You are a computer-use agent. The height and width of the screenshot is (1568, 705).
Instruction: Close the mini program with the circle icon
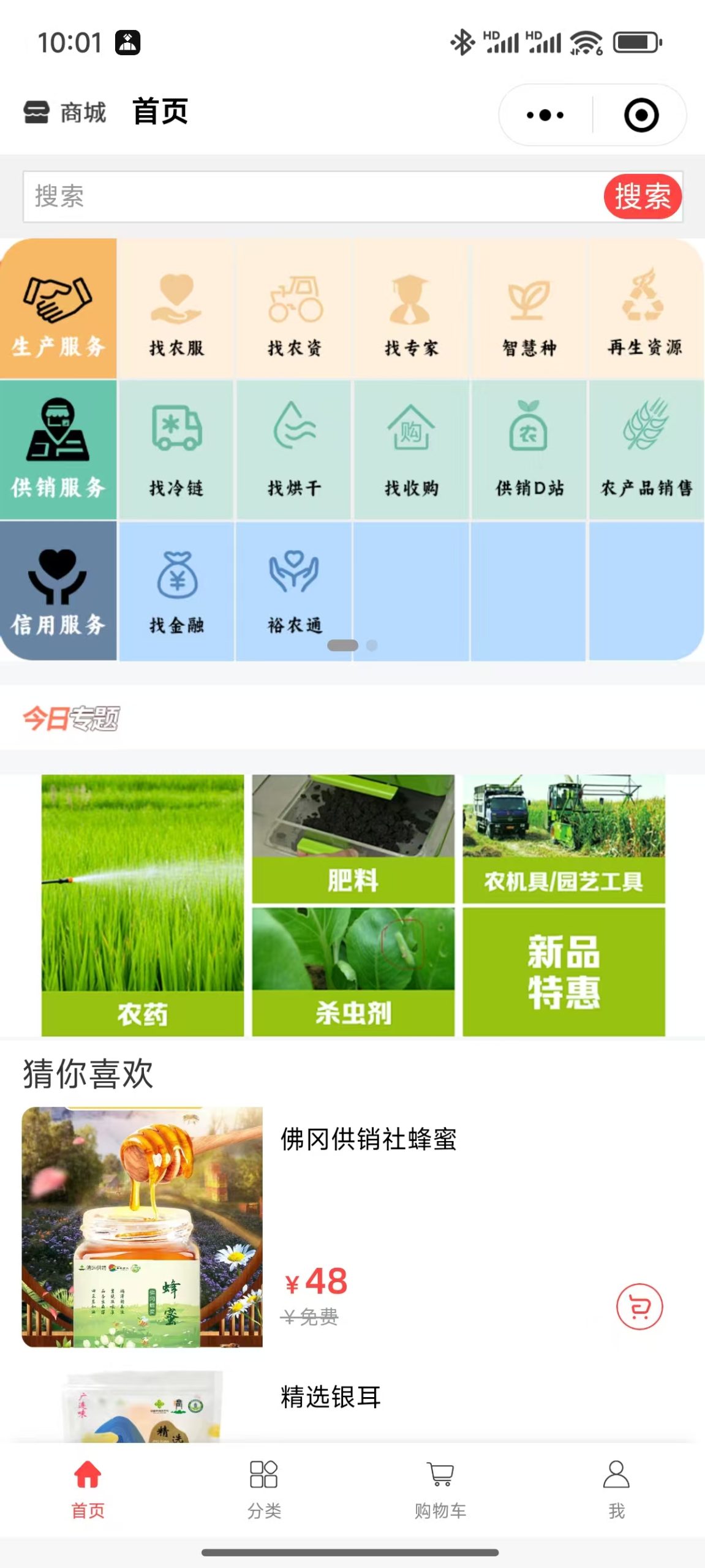[x=641, y=115]
